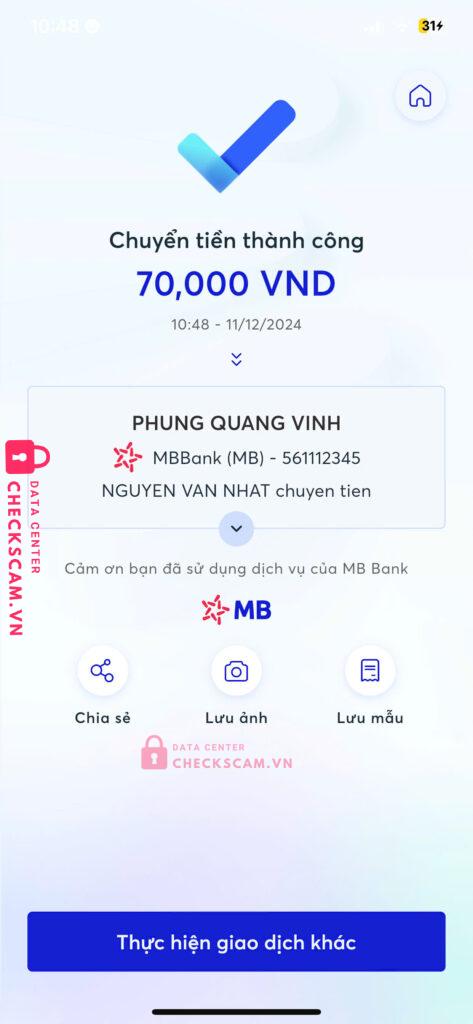Go to the home screen via house icon
Image resolution: width=473 pixels, height=1024 pixels.
[x=420, y=96]
